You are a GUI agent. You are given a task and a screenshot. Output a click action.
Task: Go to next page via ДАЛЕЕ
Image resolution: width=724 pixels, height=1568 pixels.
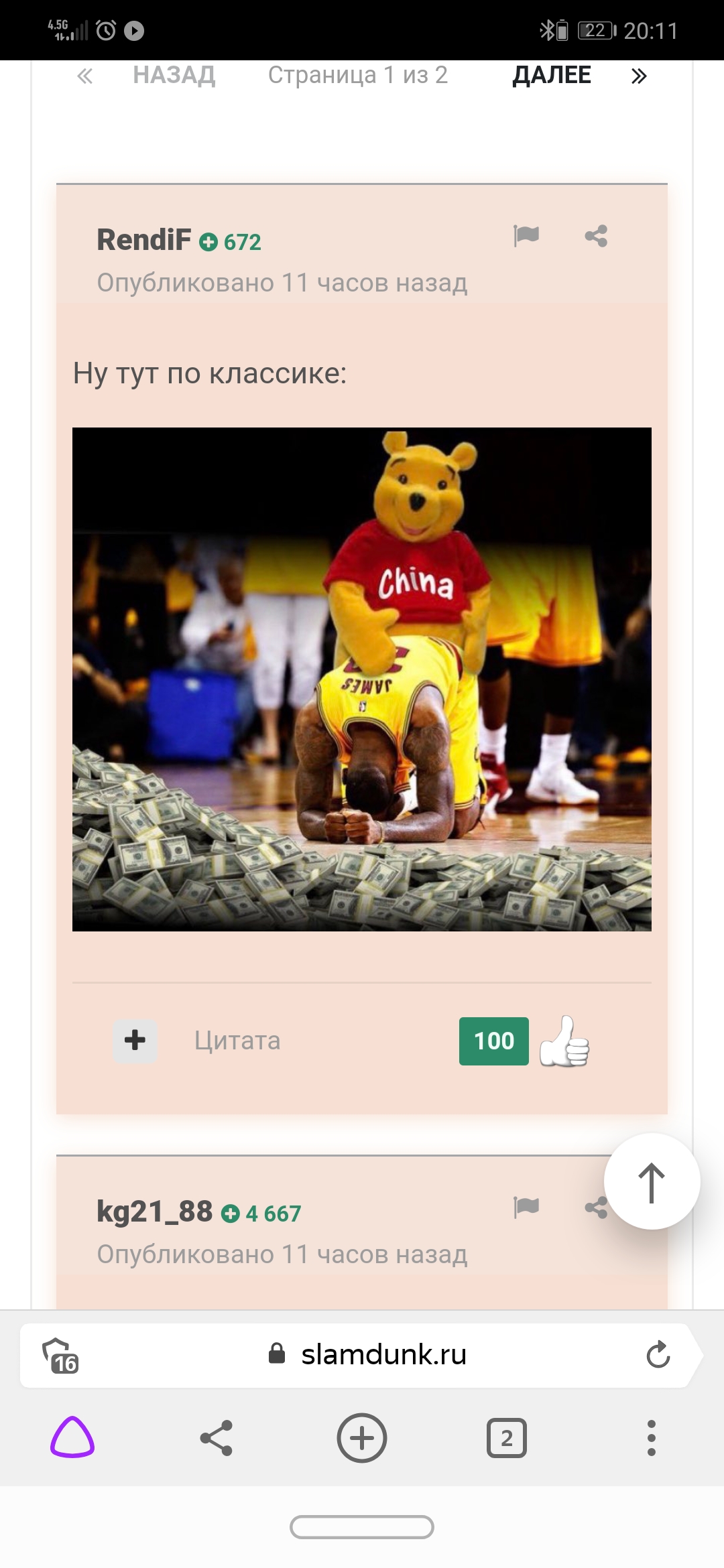[552, 75]
